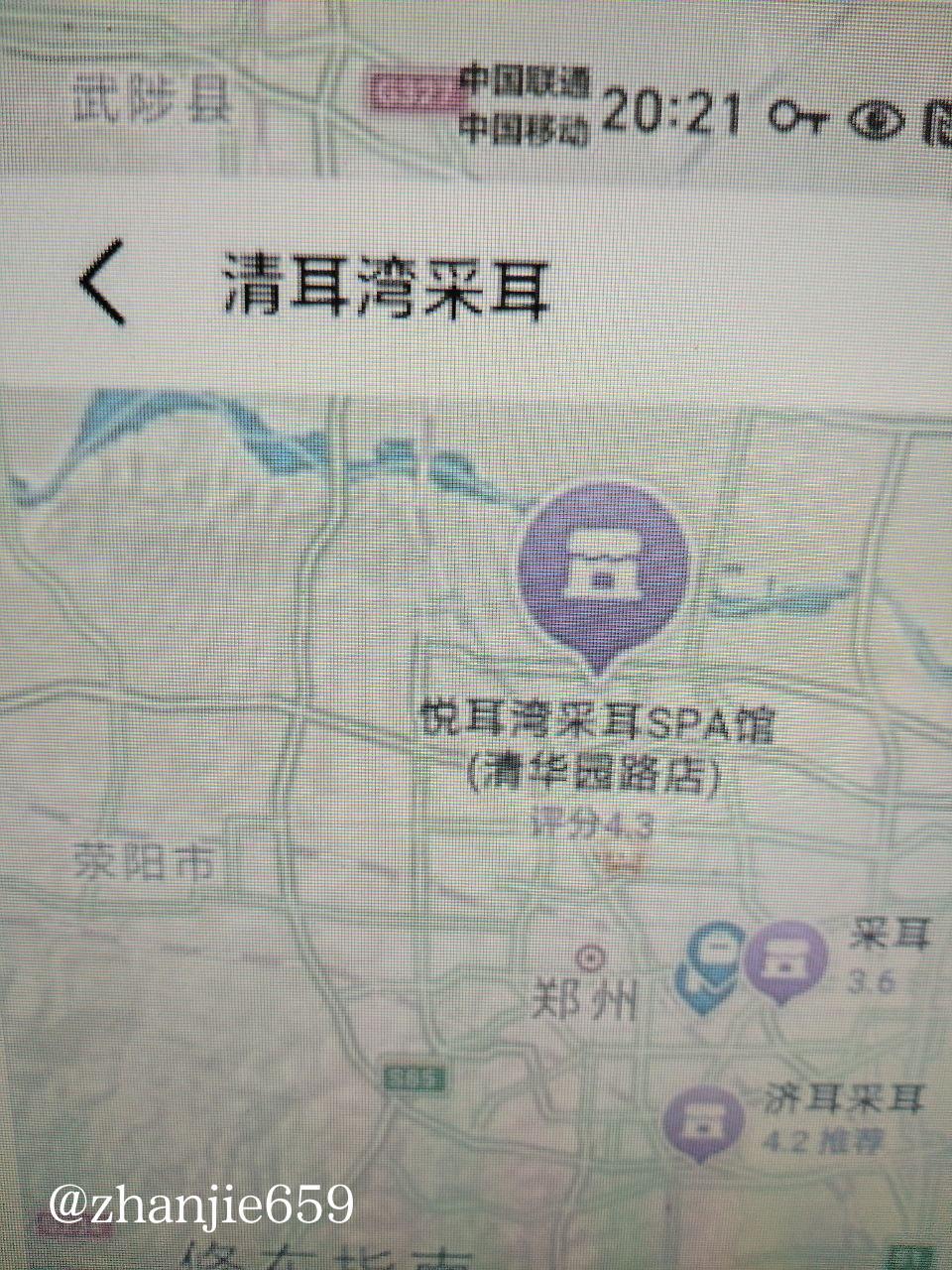Tap the storefront symbol inside the large pin

[602, 563]
